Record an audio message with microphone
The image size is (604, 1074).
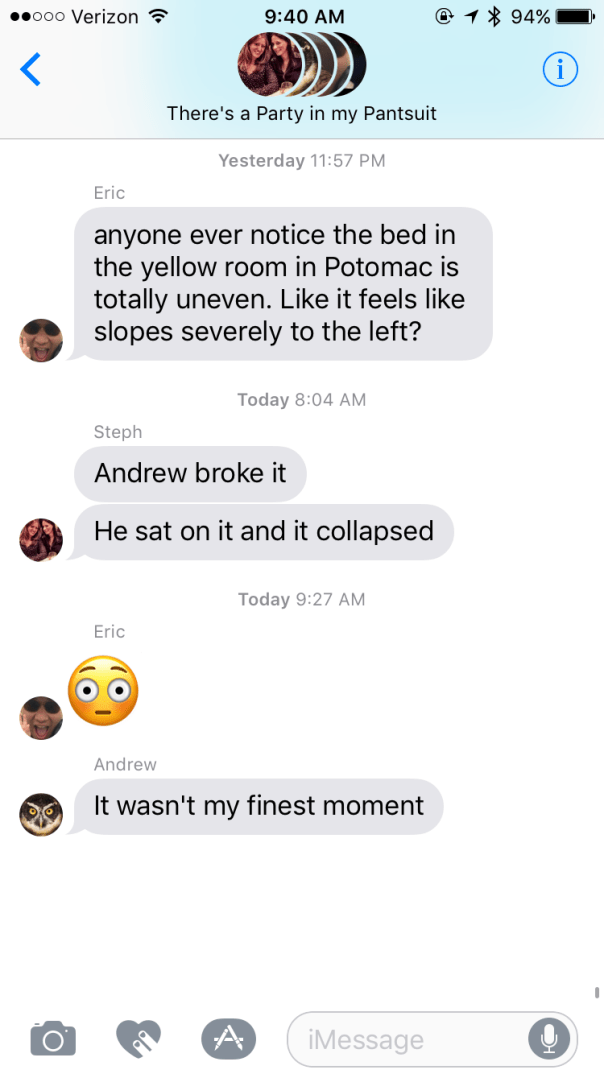tap(548, 1039)
